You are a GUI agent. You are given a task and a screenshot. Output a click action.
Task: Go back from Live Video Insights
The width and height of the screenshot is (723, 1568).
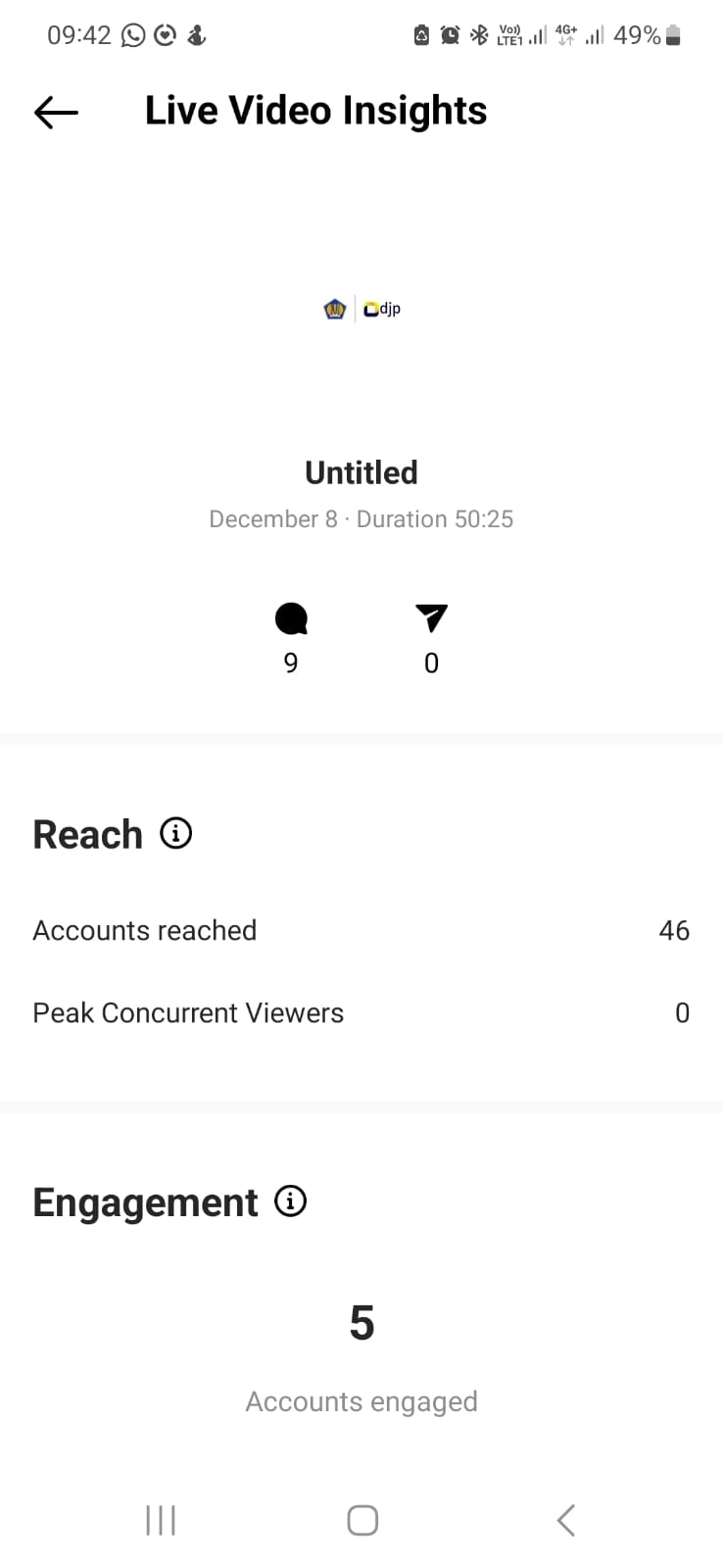(x=56, y=113)
